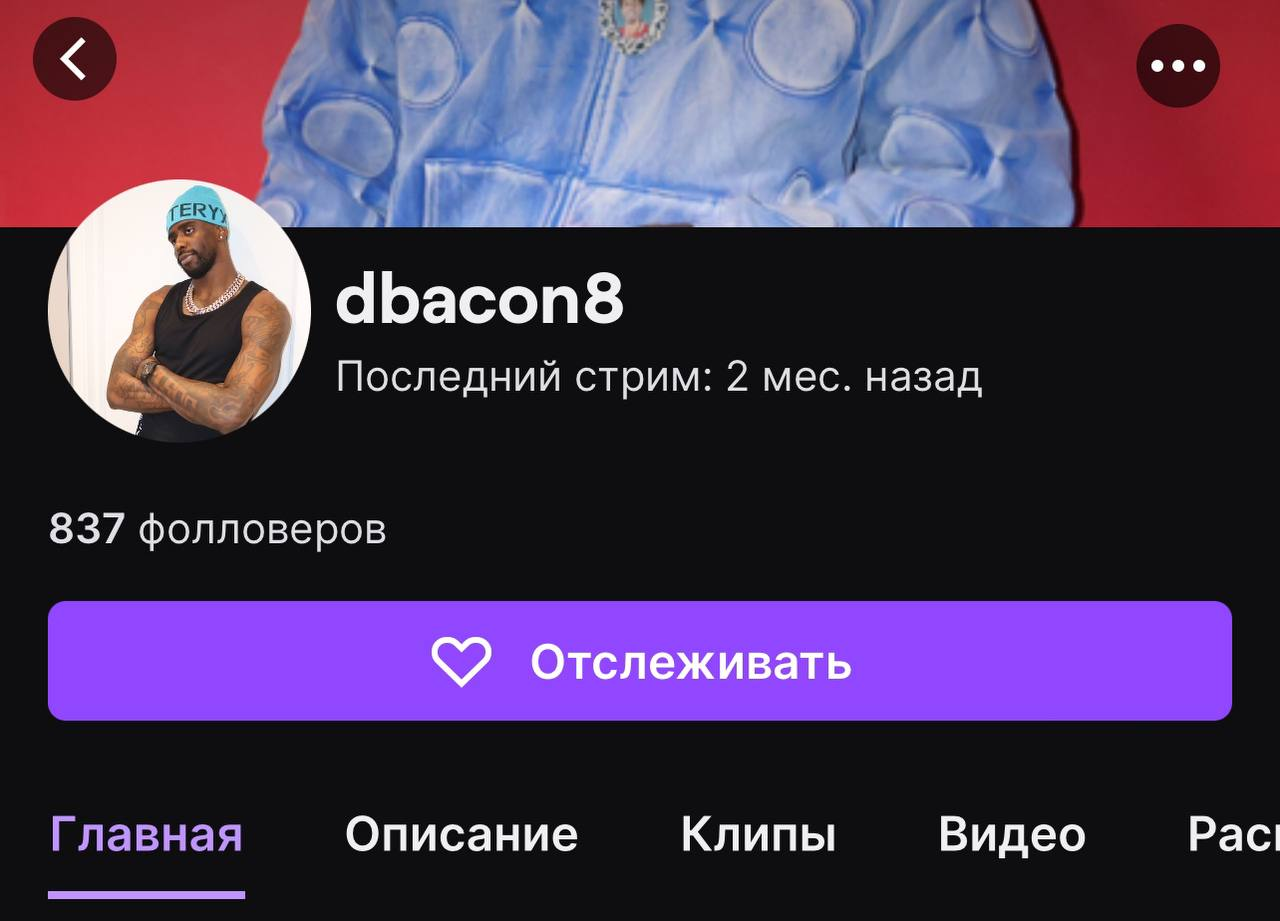Follow dbacon8 with the Отслеживать button
Viewport: 1280px width, 921px height.
coord(640,661)
